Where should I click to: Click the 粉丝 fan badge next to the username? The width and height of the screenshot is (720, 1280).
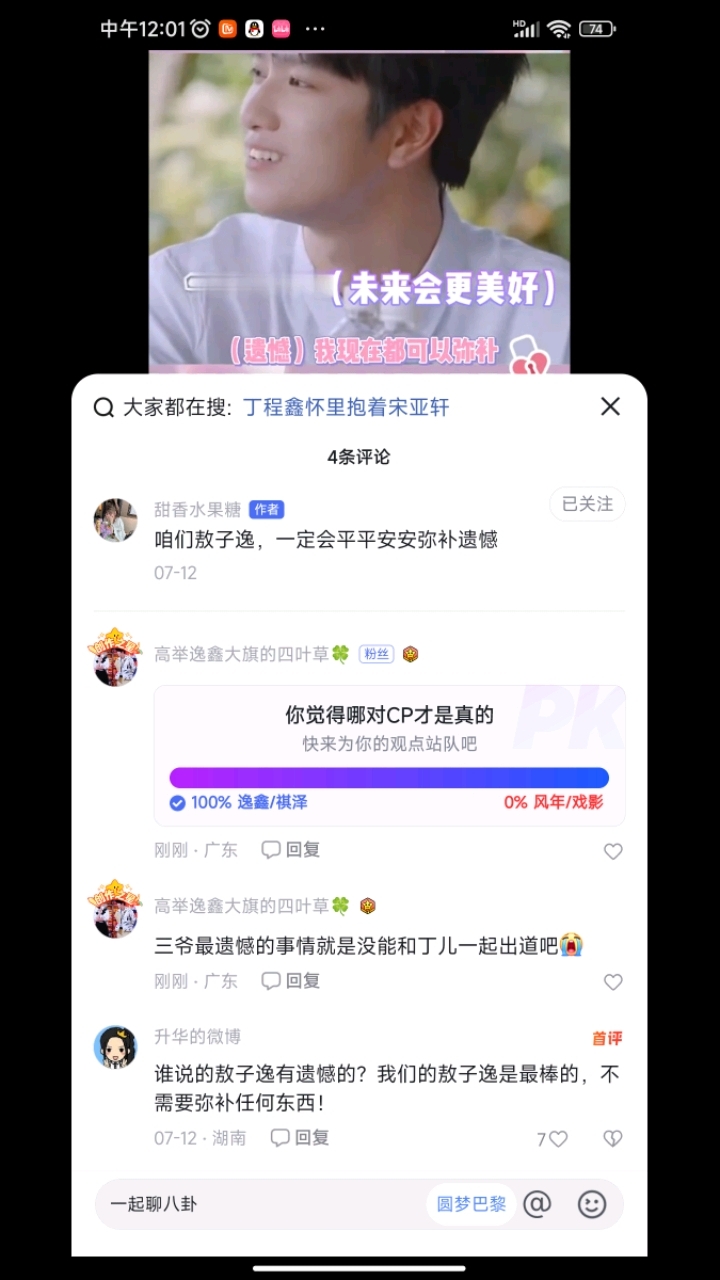click(377, 653)
